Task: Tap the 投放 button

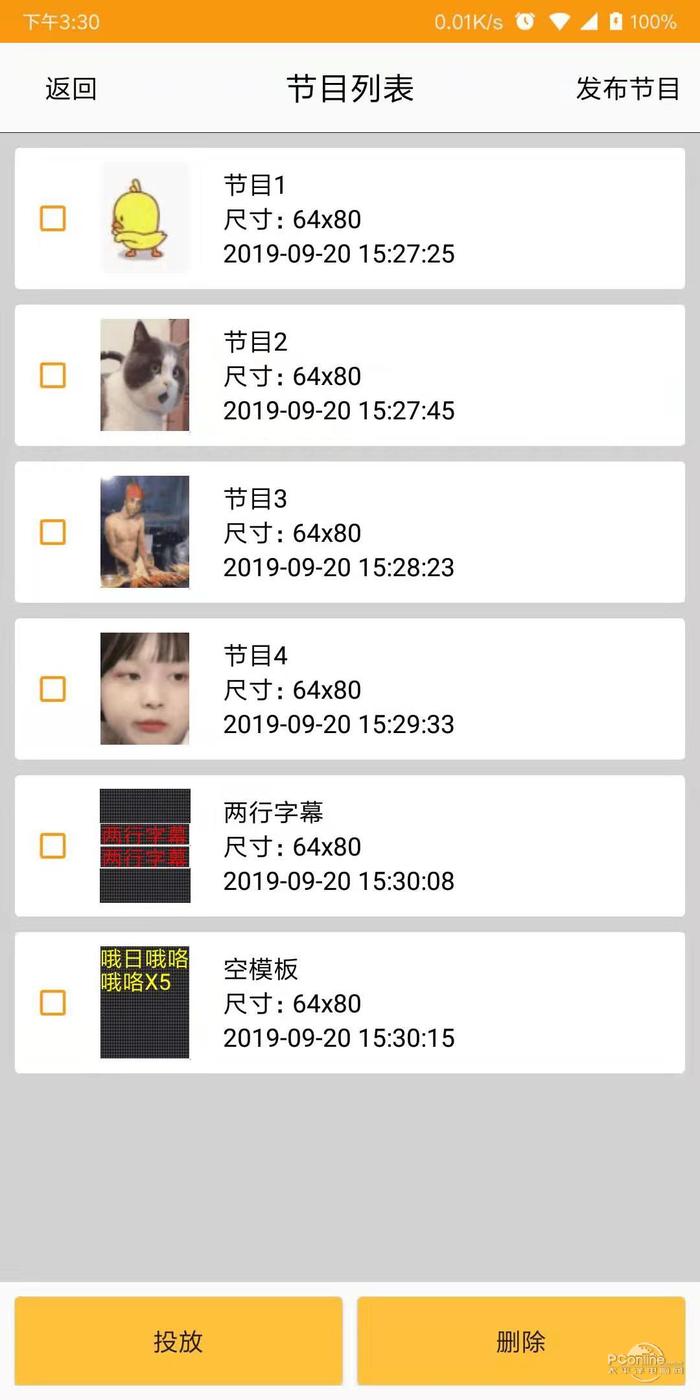Action: pos(179,1341)
